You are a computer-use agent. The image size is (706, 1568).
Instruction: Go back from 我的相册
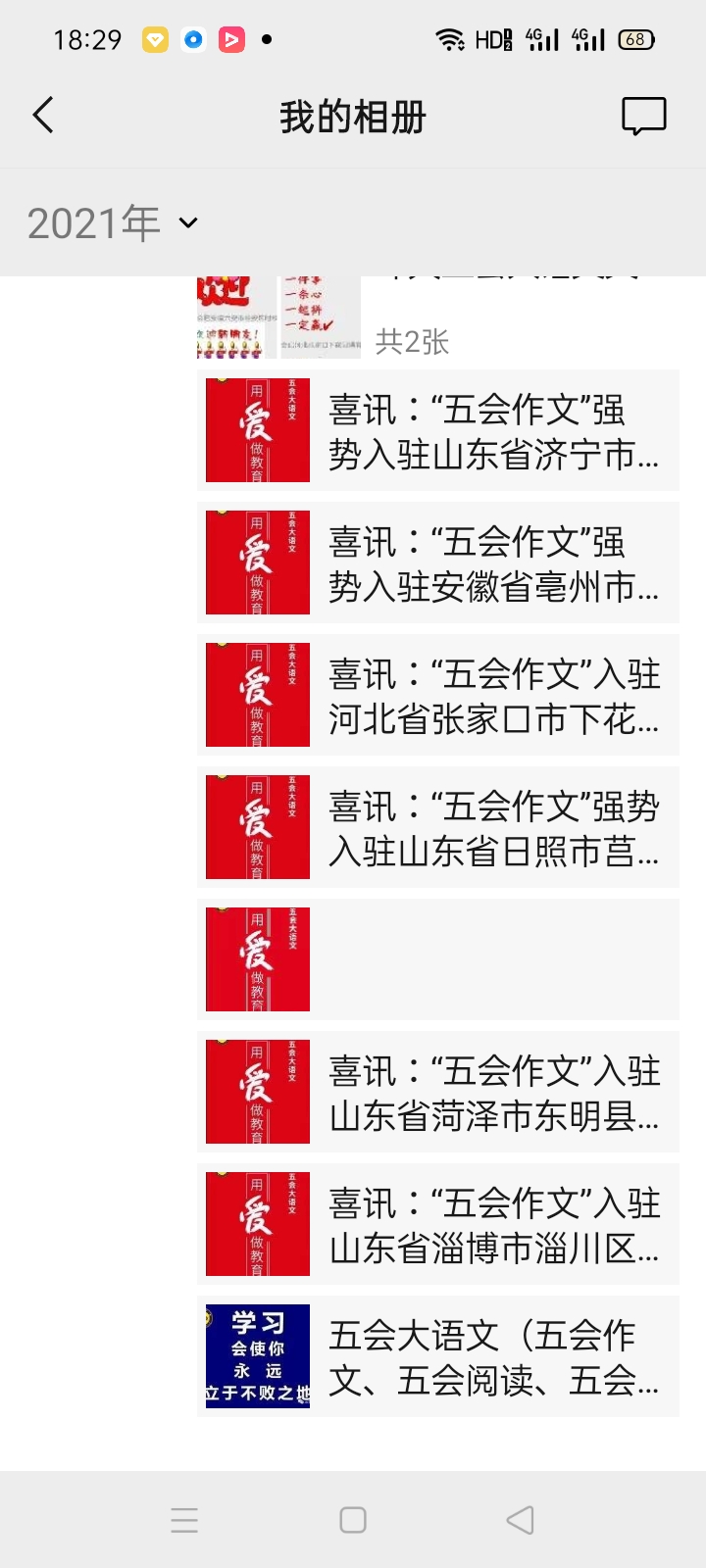(43, 116)
